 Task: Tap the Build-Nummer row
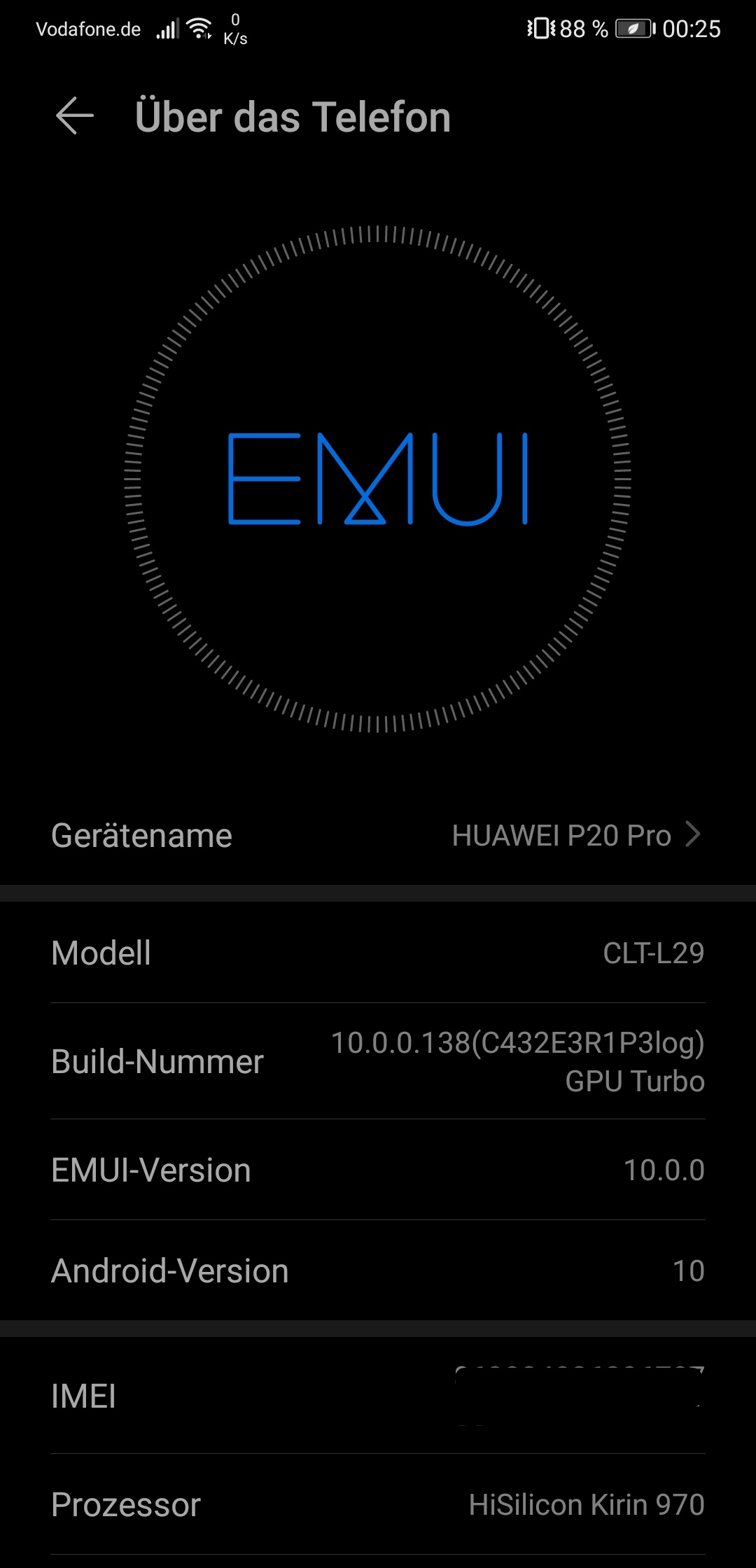(x=378, y=1061)
